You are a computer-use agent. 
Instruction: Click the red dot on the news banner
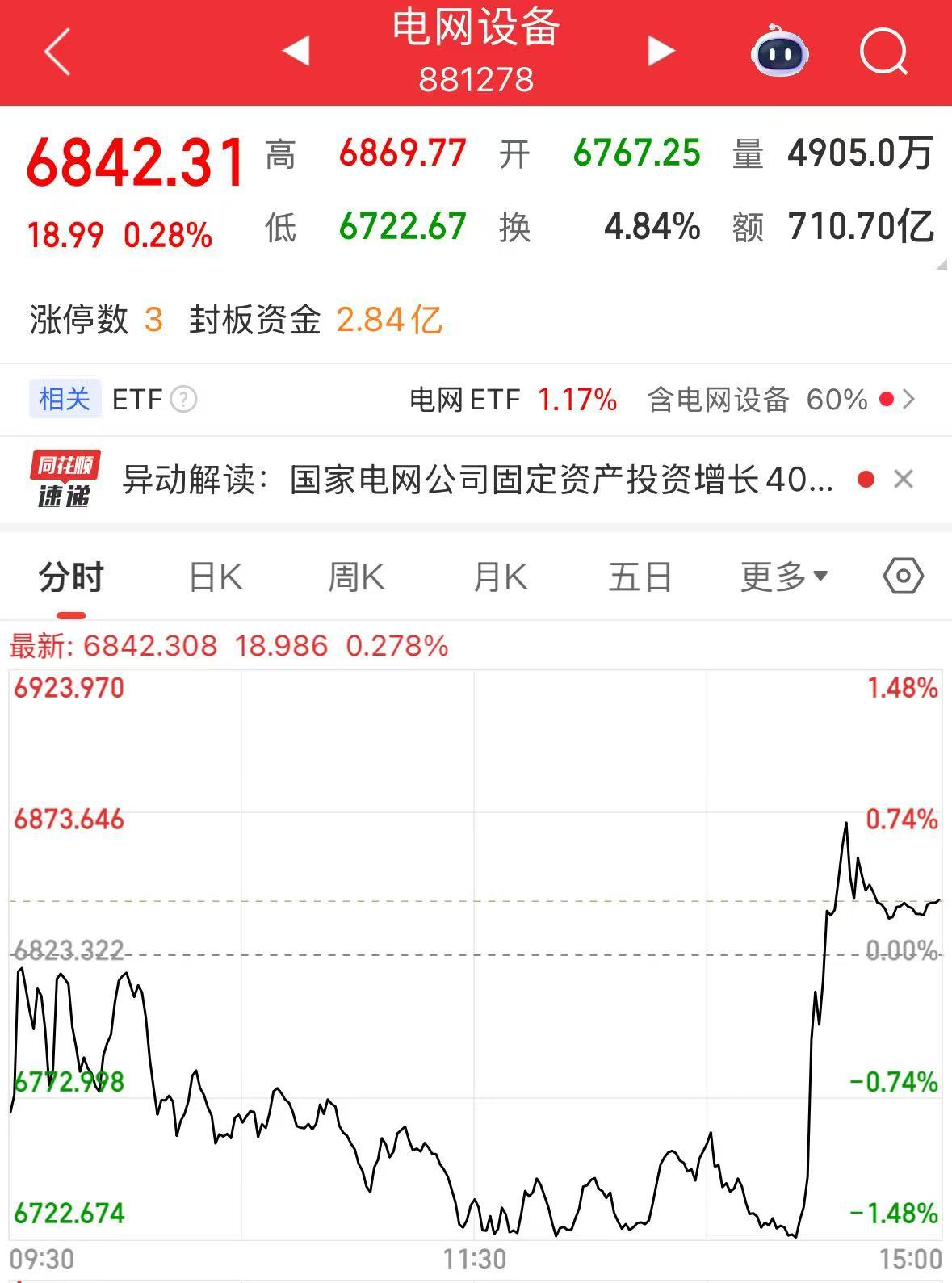point(866,478)
